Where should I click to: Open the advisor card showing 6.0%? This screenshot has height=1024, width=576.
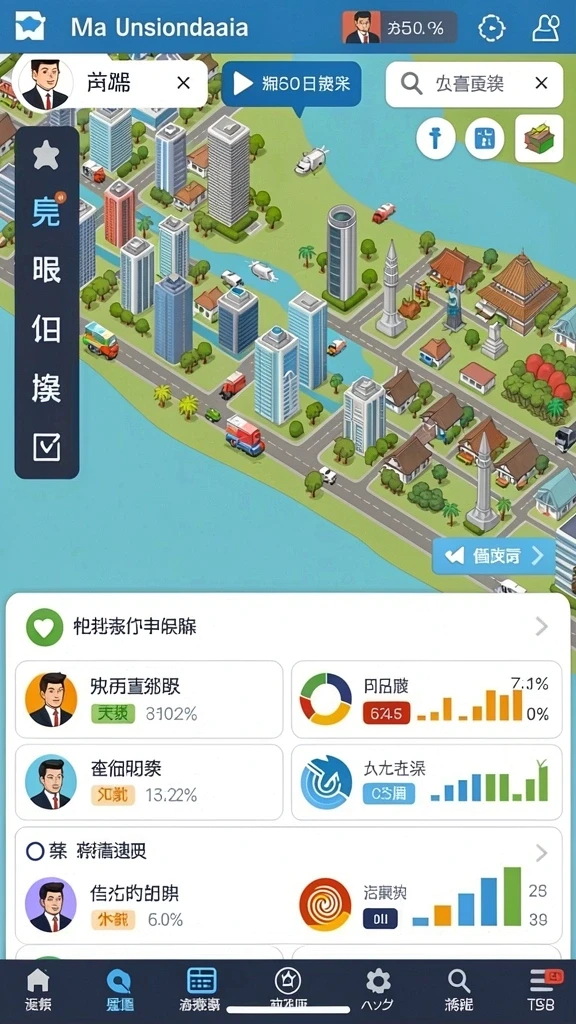coord(149,904)
